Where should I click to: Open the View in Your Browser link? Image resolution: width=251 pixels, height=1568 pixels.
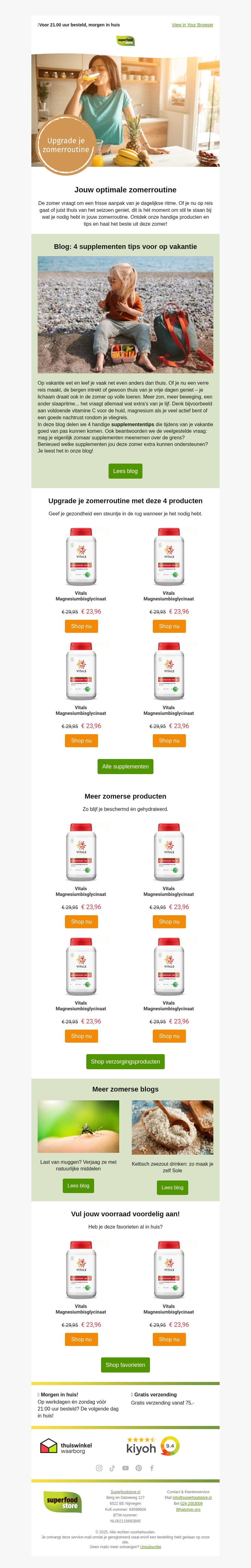coord(192,25)
